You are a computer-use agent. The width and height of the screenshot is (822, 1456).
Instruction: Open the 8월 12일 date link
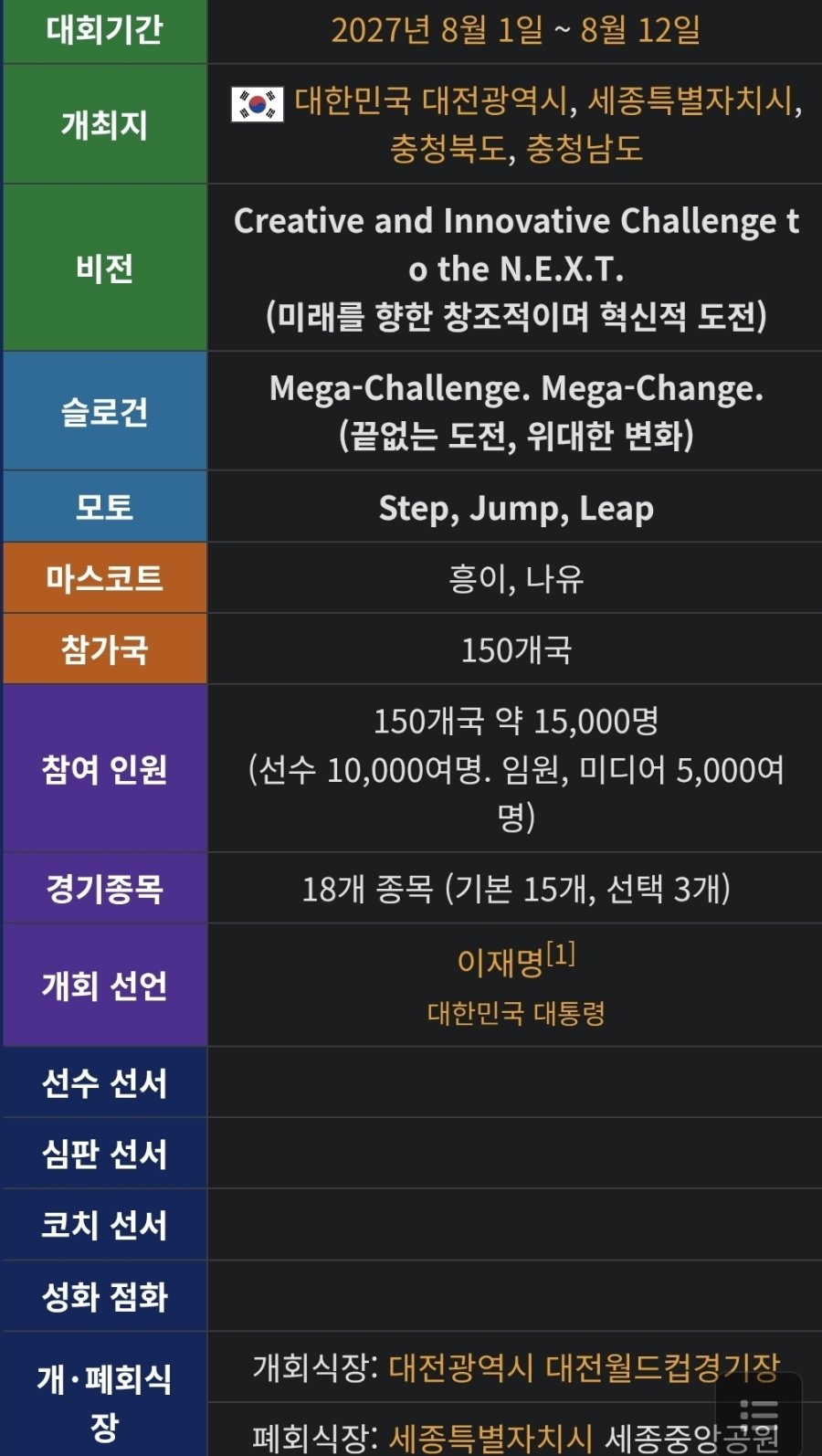(640, 30)
